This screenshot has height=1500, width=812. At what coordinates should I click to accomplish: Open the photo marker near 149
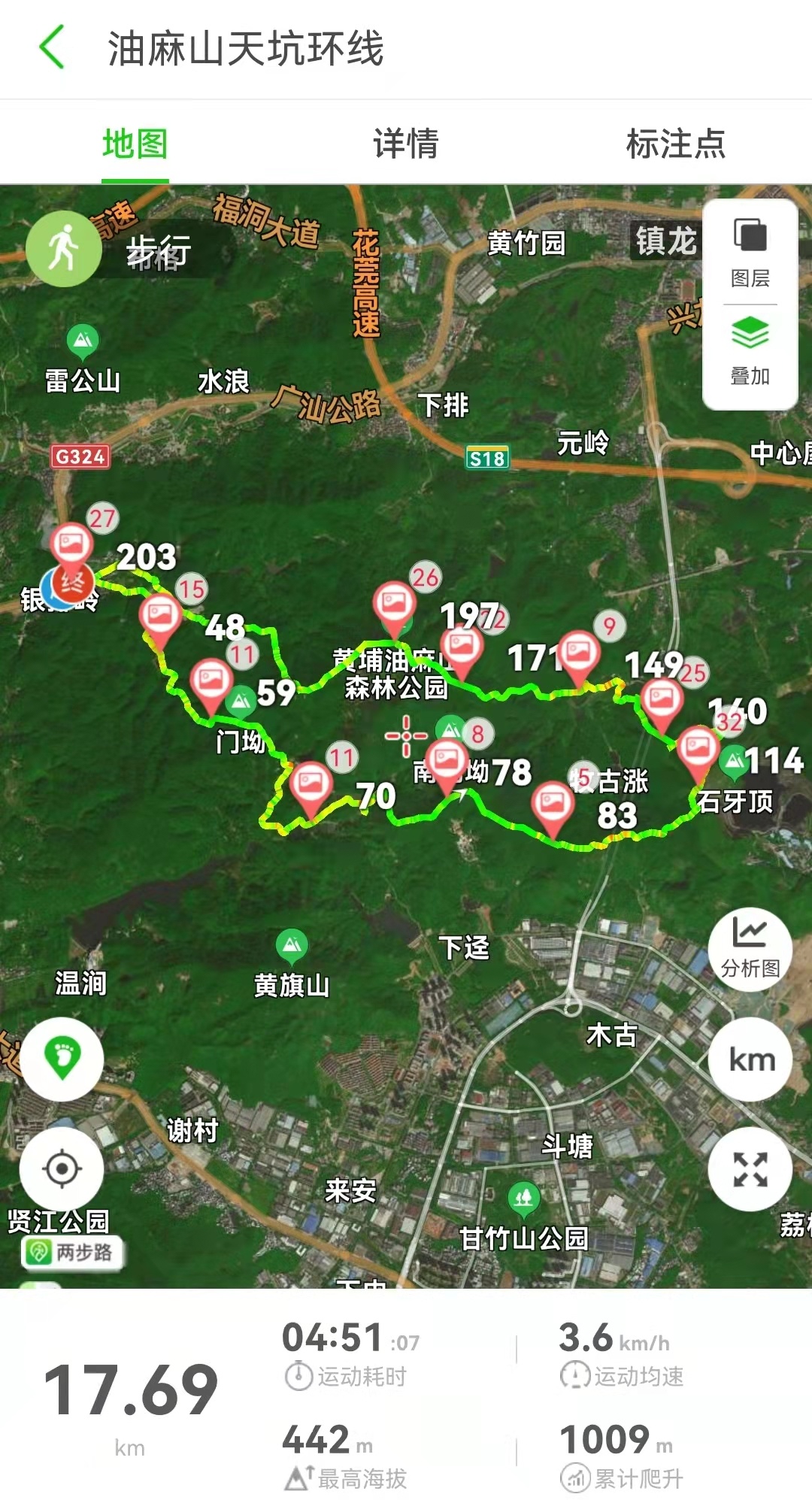click(662, 699)
